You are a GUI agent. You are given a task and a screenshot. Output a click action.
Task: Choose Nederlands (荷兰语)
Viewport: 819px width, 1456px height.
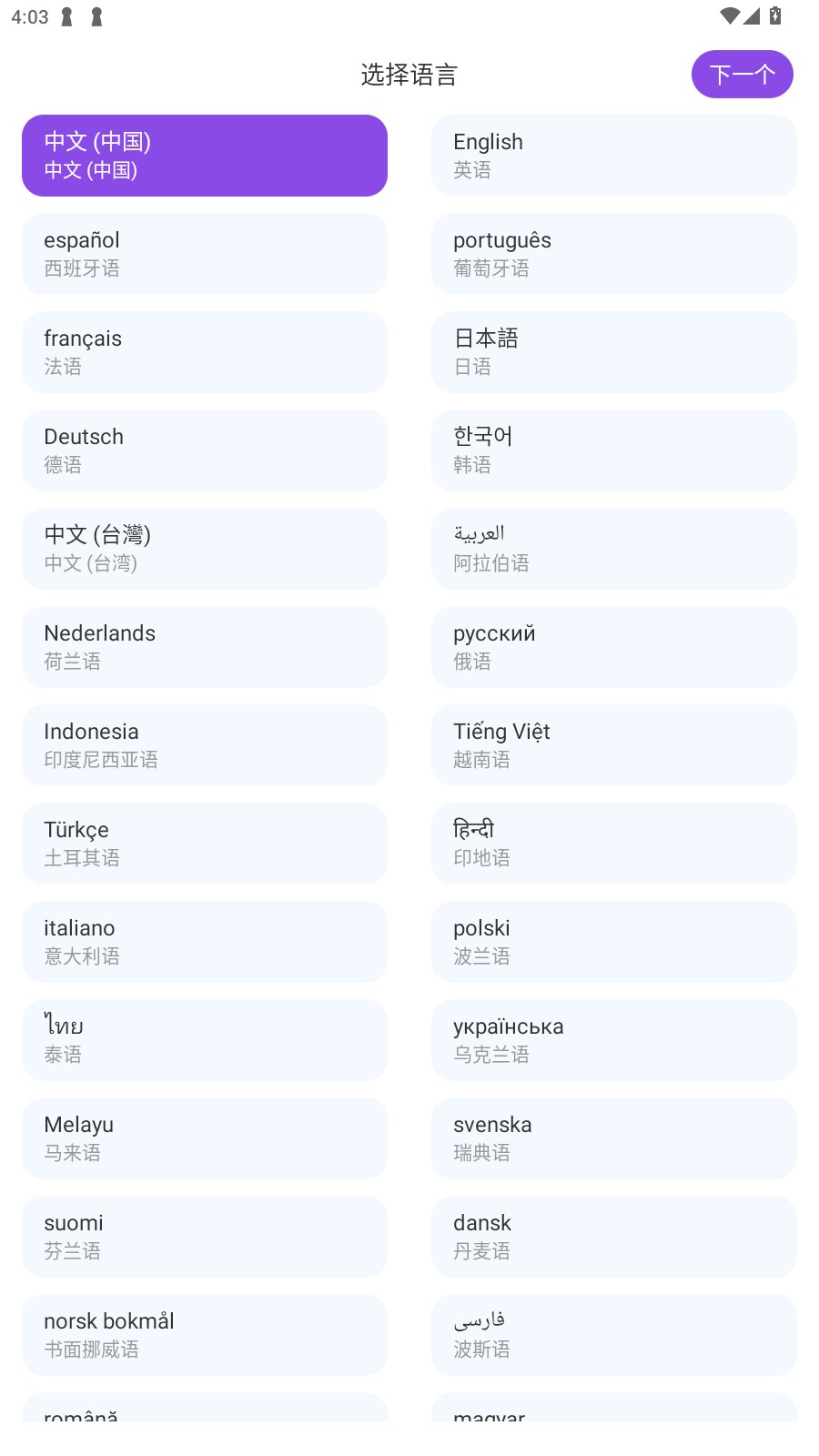(x=205, y=647)
